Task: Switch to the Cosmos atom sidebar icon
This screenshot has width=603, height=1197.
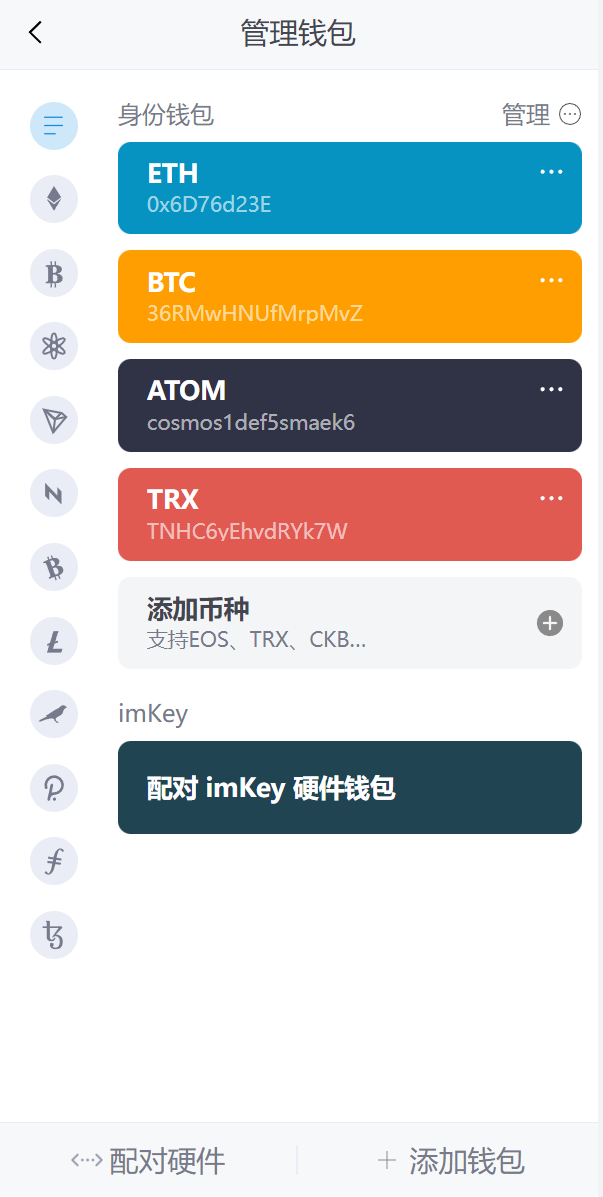Action: (x=54, y=346)
